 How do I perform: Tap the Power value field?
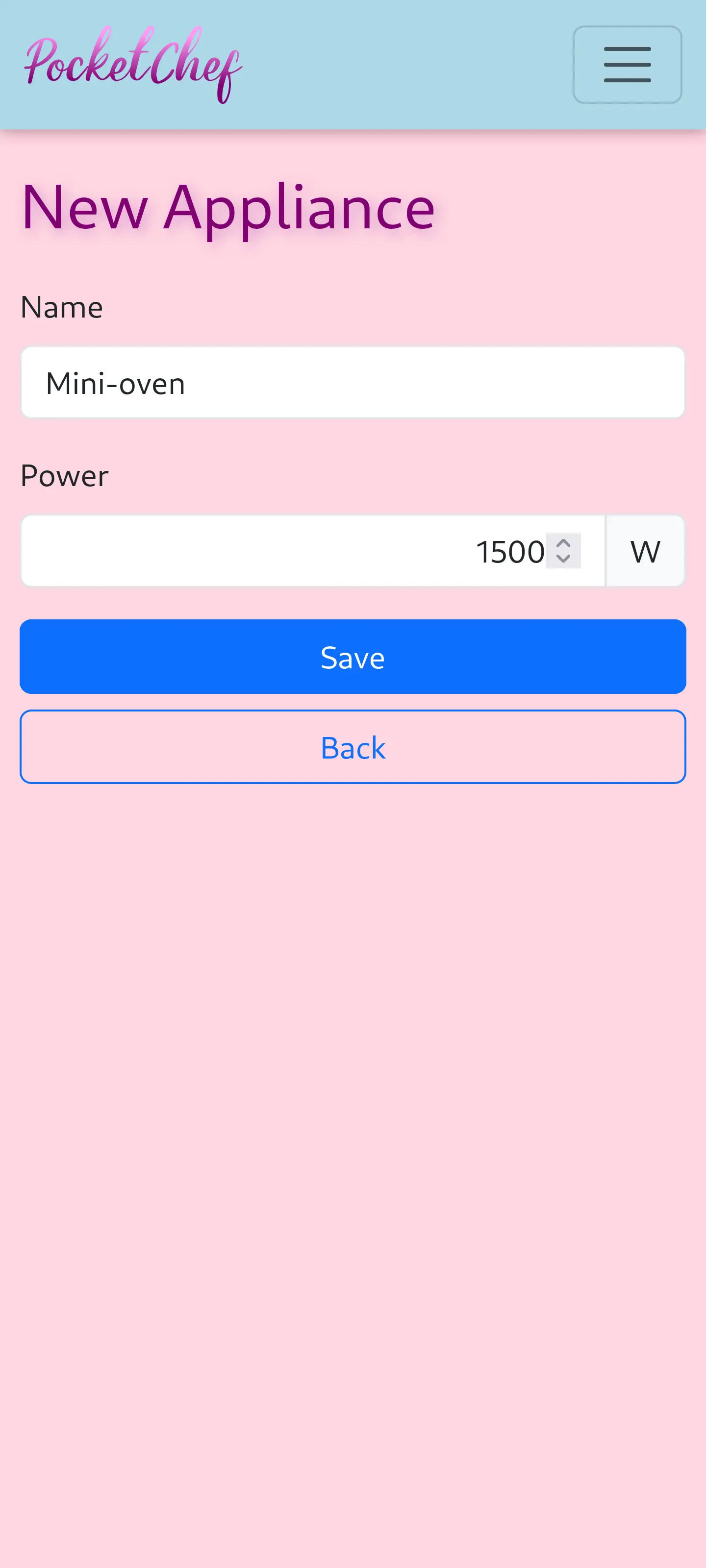pyautogui.click(x=280, y=551)
